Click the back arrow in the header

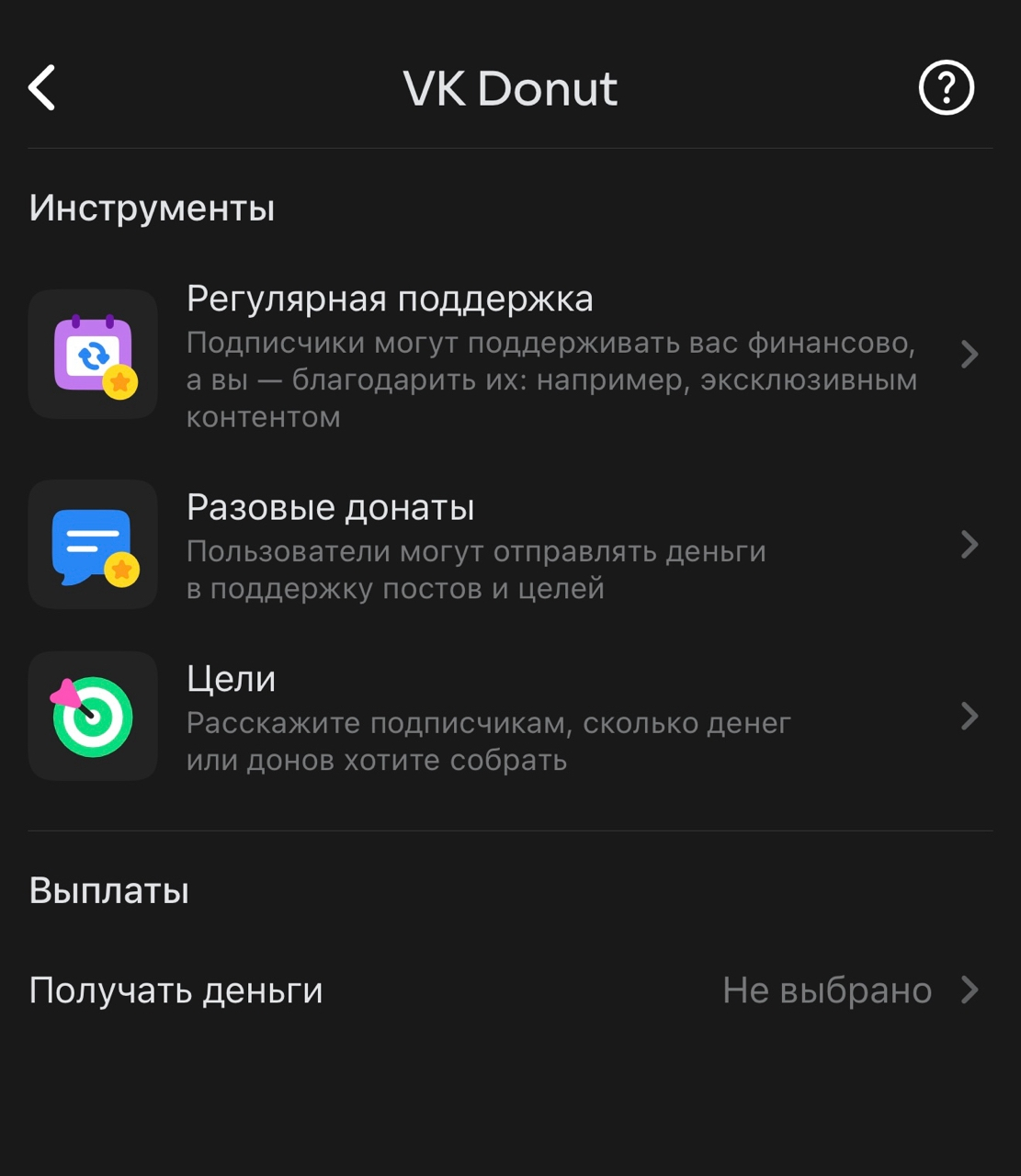40,89
